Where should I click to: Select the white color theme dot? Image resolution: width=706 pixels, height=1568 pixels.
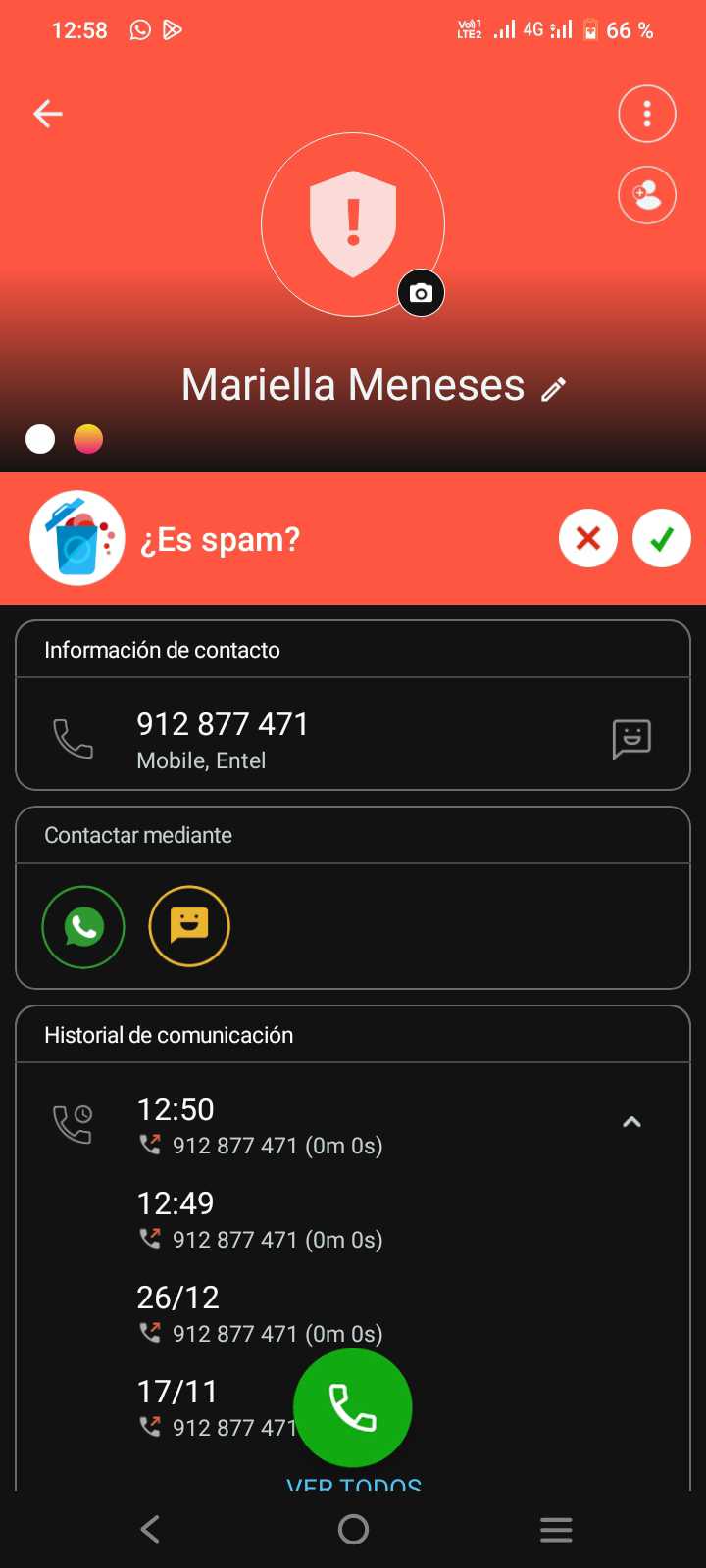40,439
